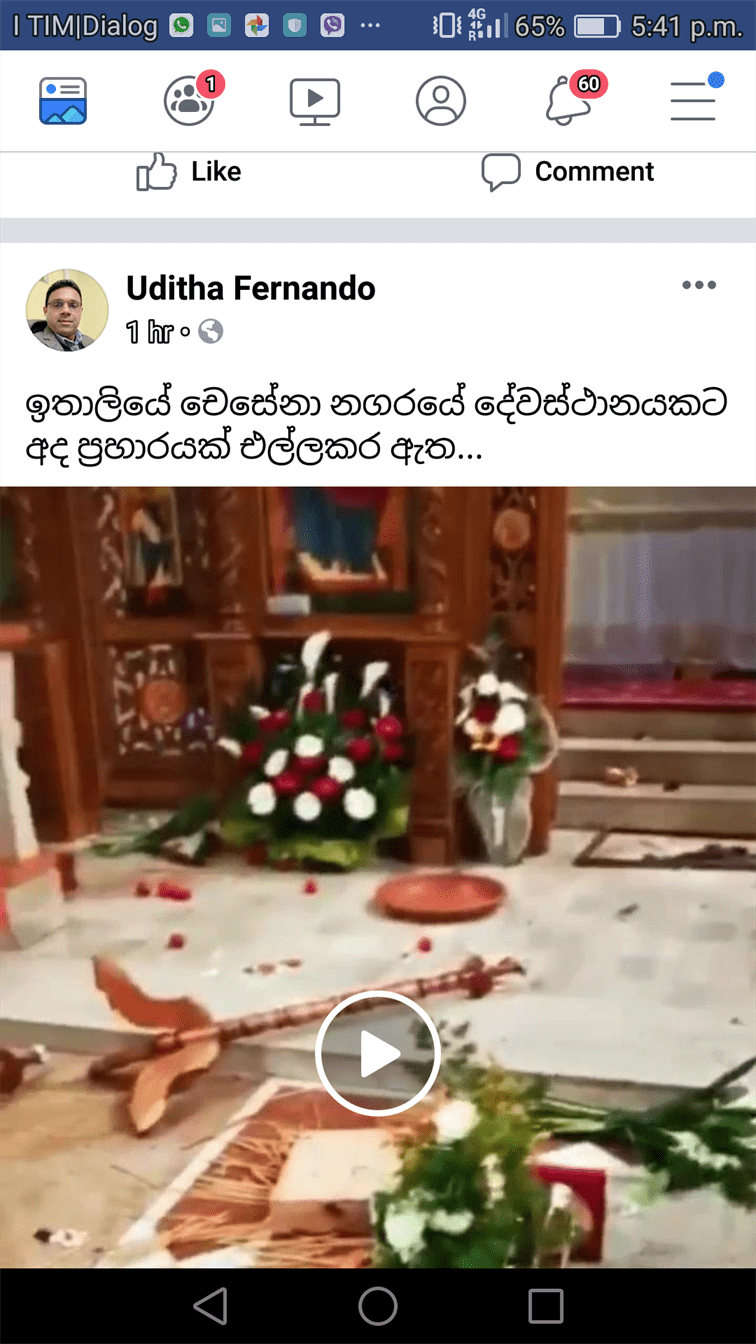Screen dimensions: 756x1344
Task: Open options for Uditha Fernando's post
Action: [699, 286]
